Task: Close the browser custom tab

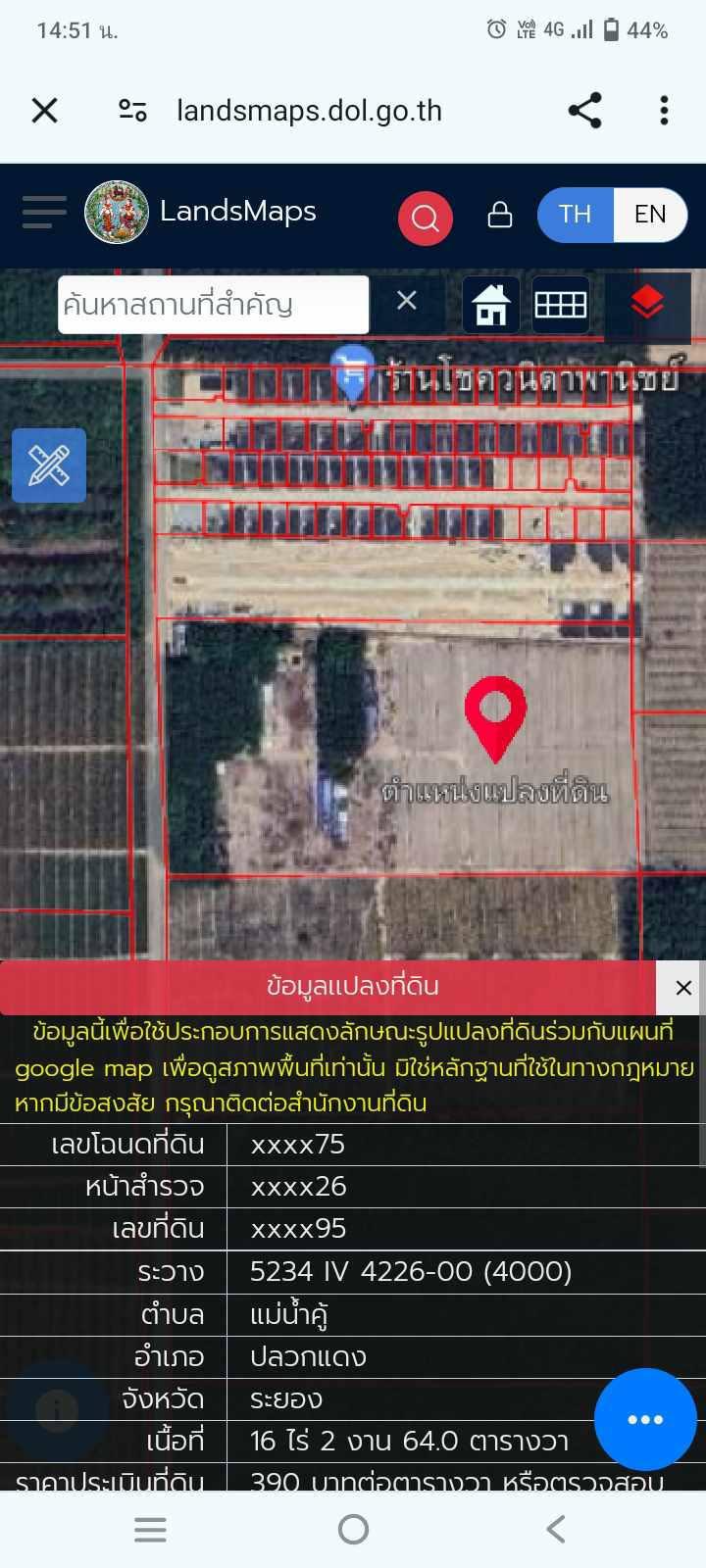Action: tap(45, 111)
